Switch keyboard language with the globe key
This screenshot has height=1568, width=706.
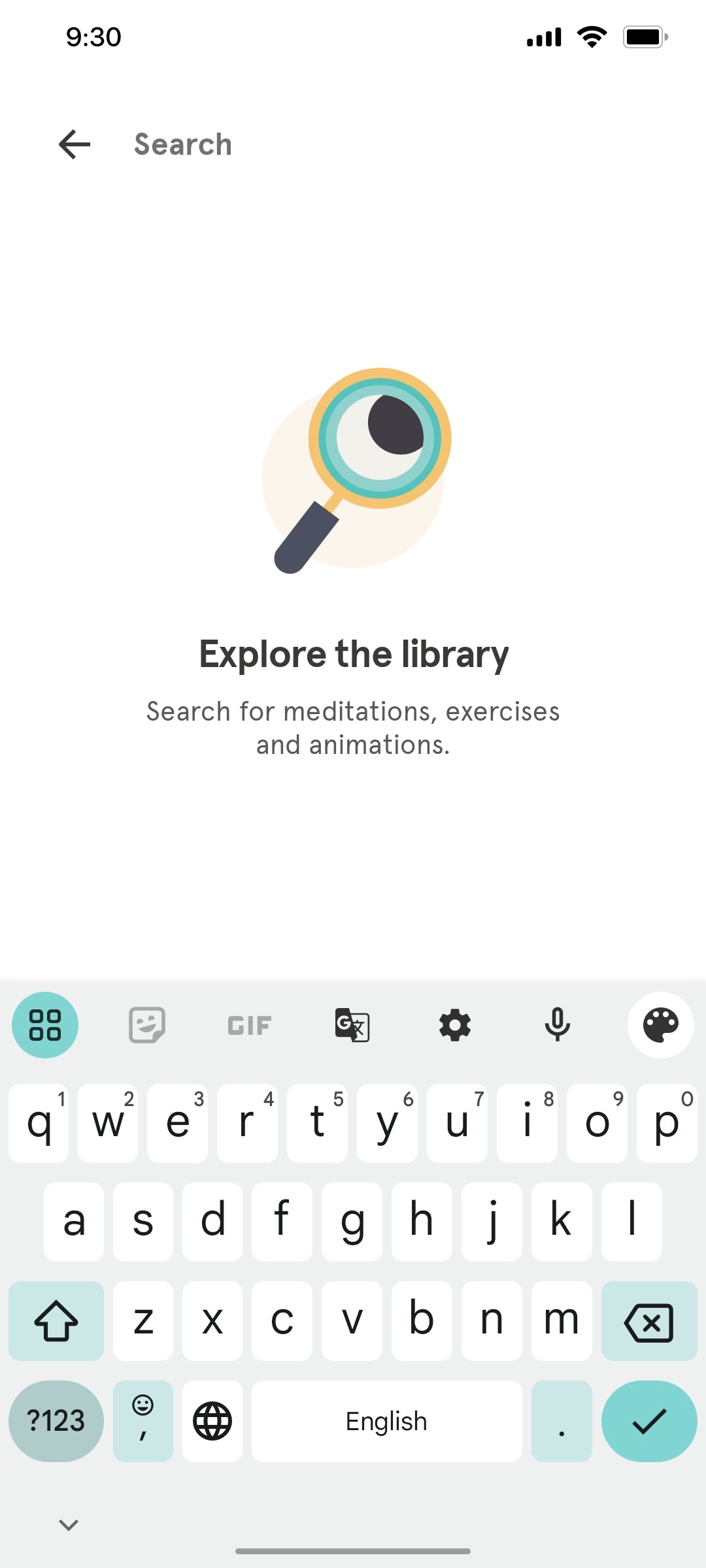tap(212, 1421)
